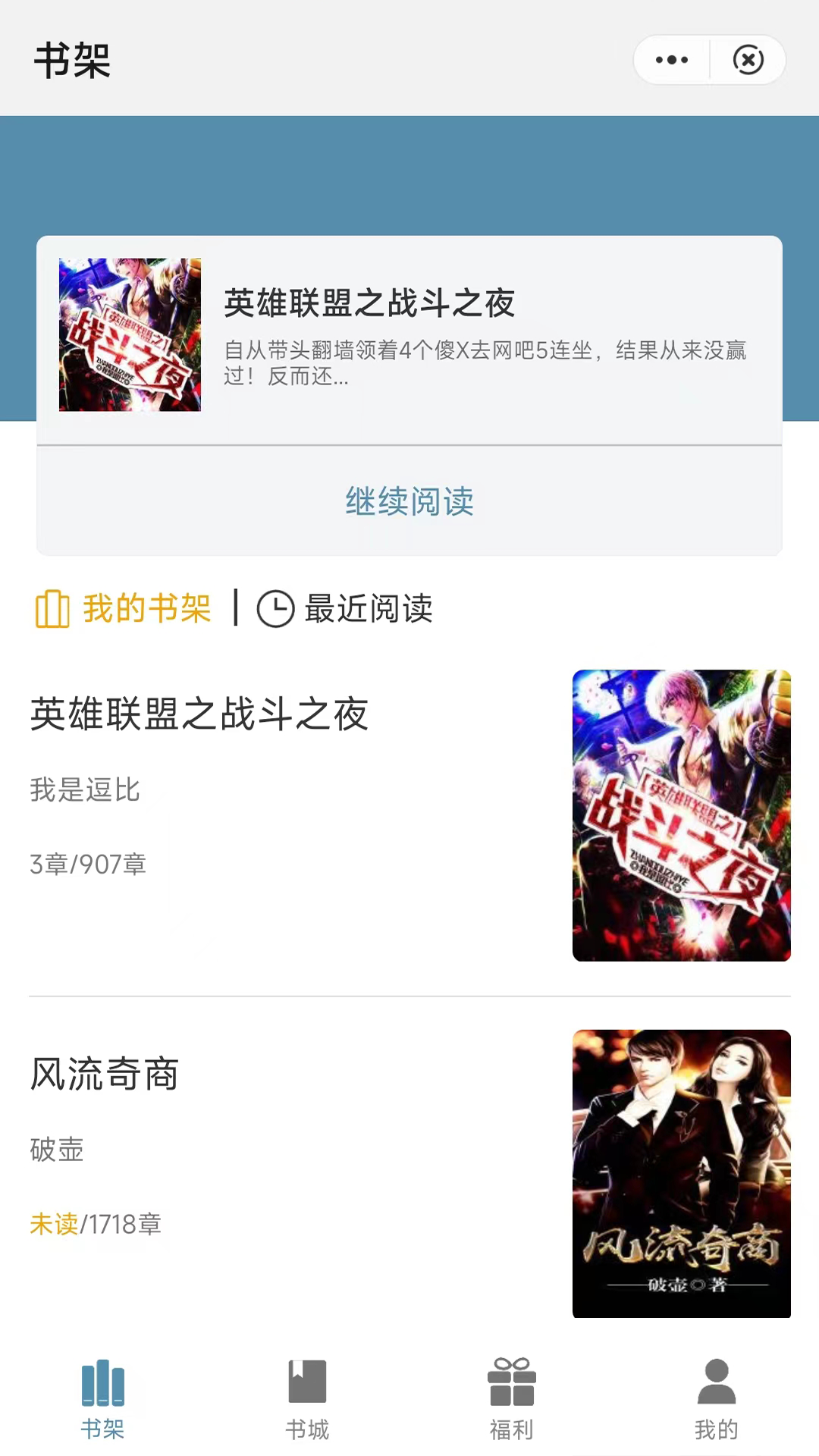
Task: Click the clock icon beside 最近阅读
Action: point(275,609)
